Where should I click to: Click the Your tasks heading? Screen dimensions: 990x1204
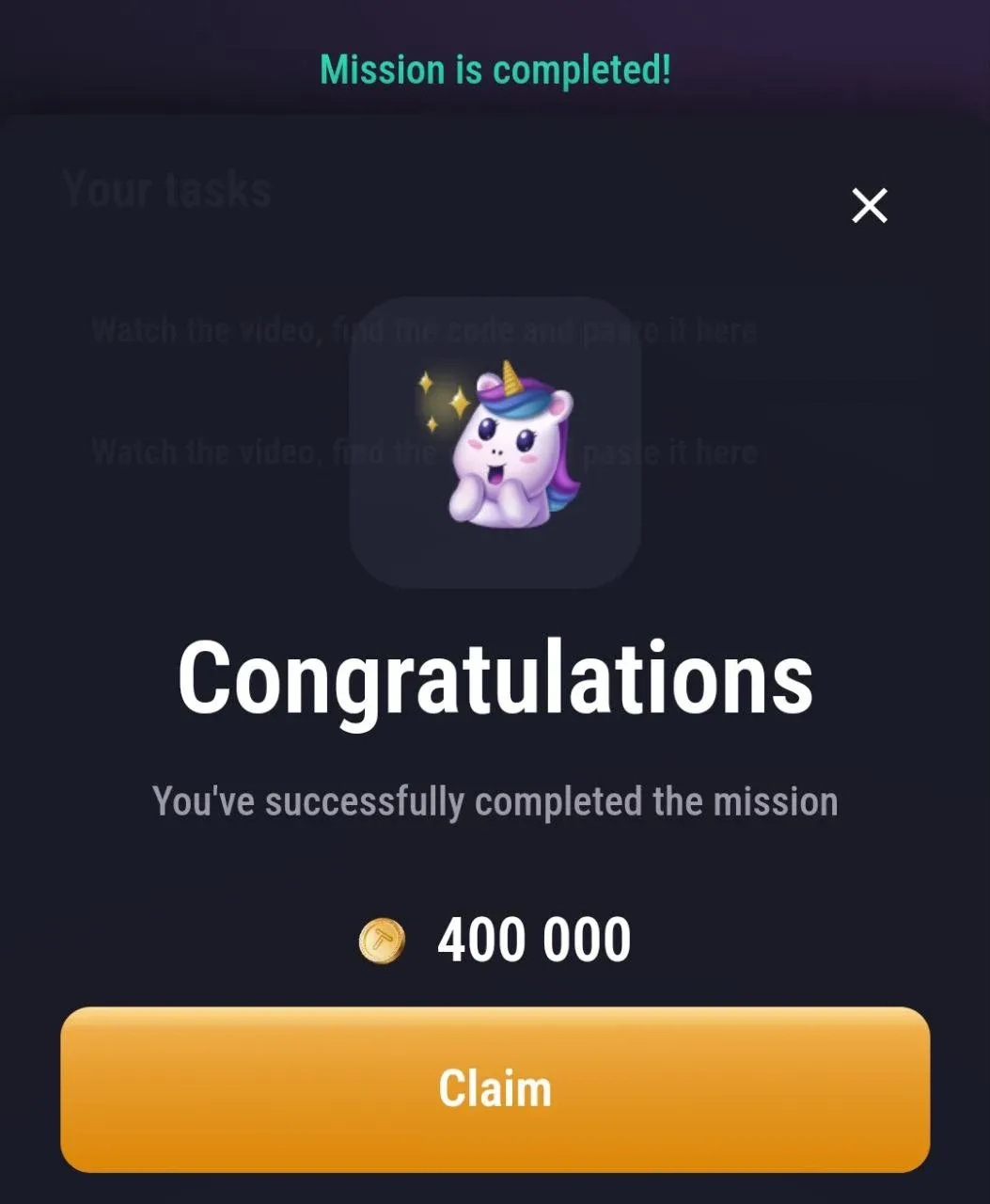point(165,189)
